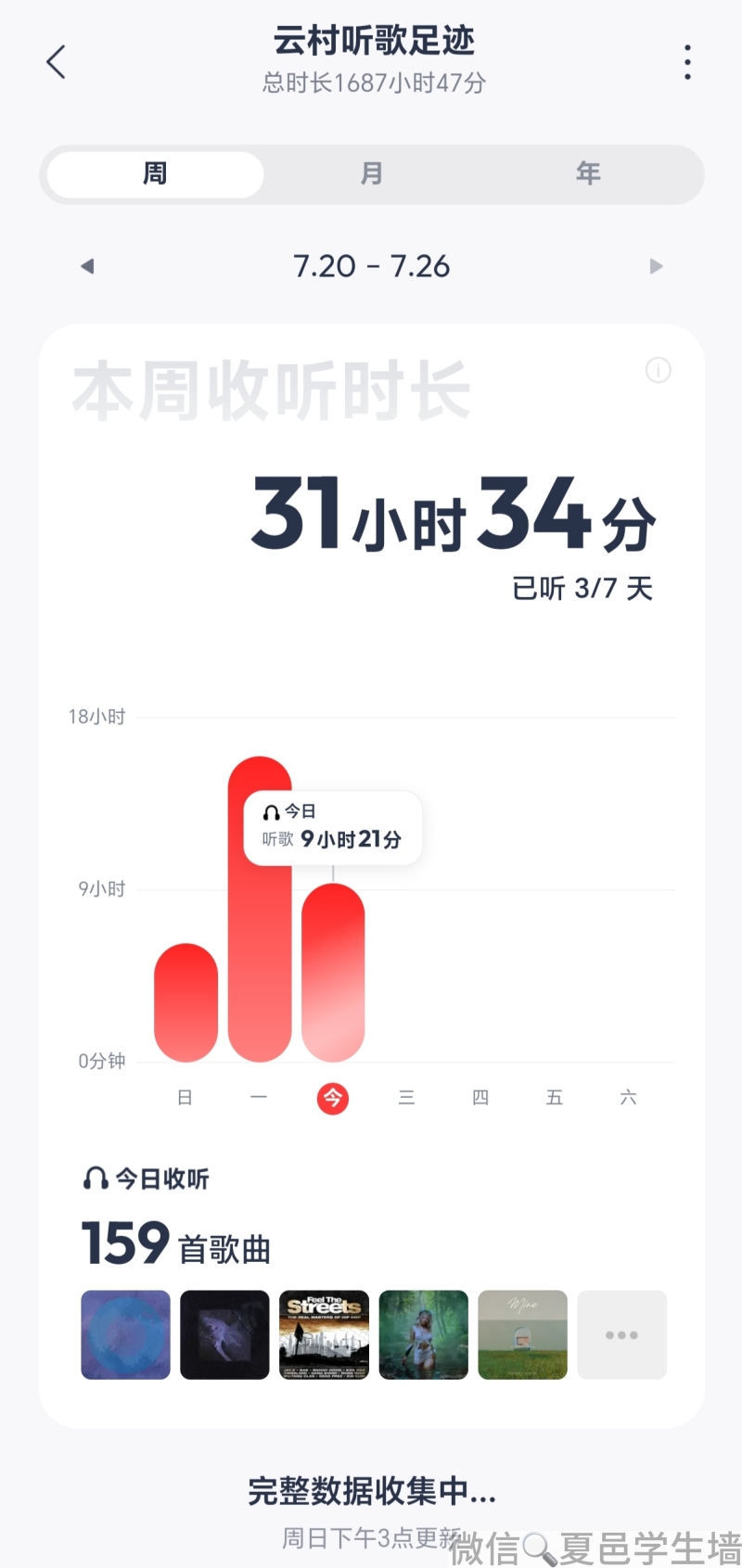Select Monday's bar in the chart
The height and width of the screenshot is (1568, 742).
coord(260,910)
